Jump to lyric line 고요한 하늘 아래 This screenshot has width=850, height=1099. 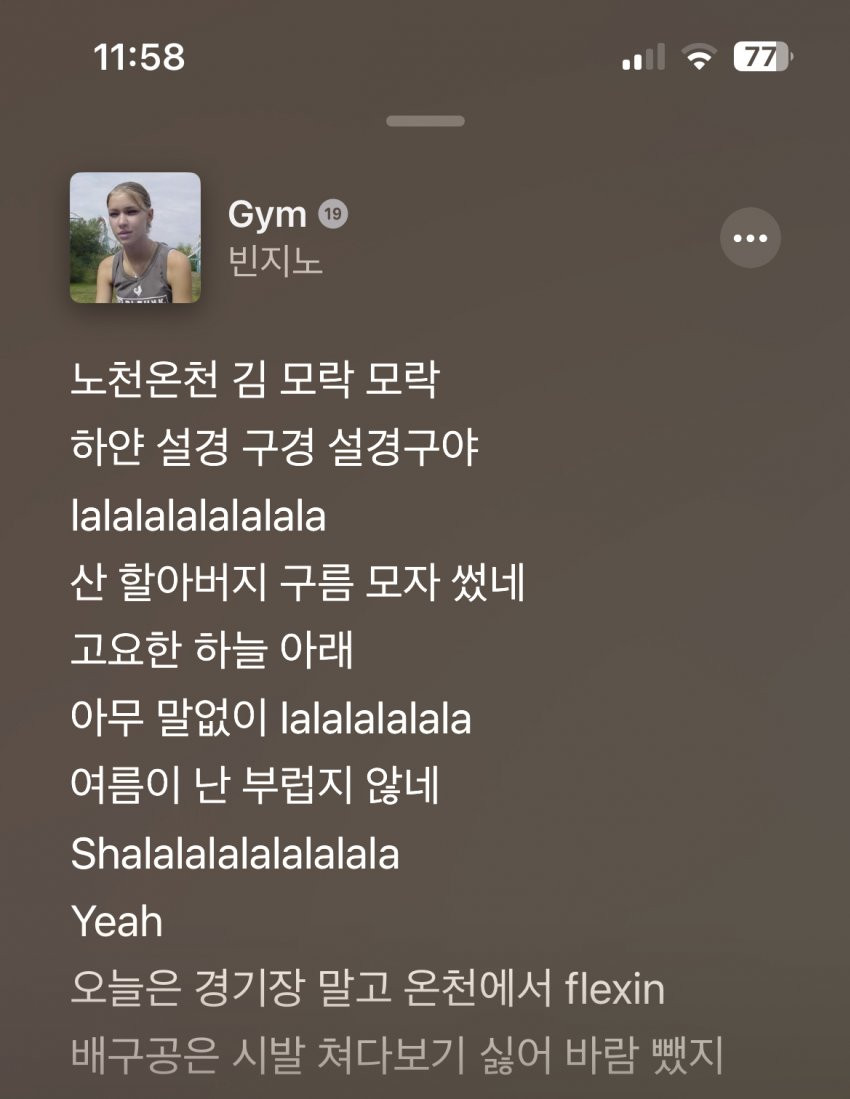[x=212, y=651]
